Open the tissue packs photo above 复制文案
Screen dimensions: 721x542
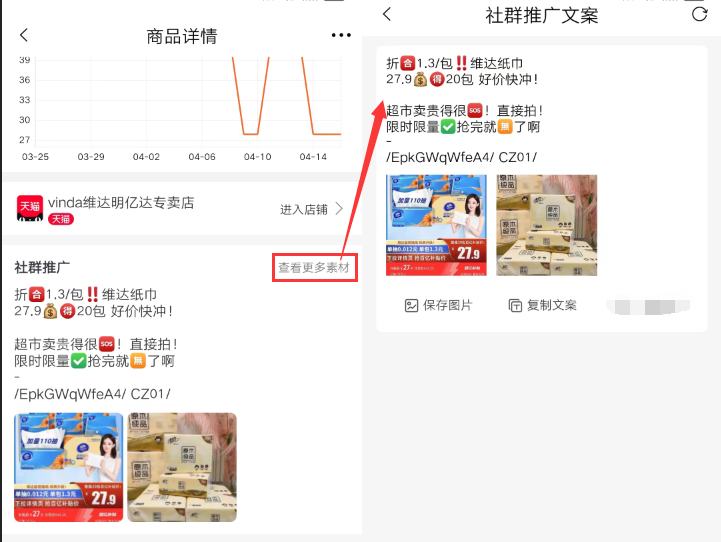pos(546,225)
